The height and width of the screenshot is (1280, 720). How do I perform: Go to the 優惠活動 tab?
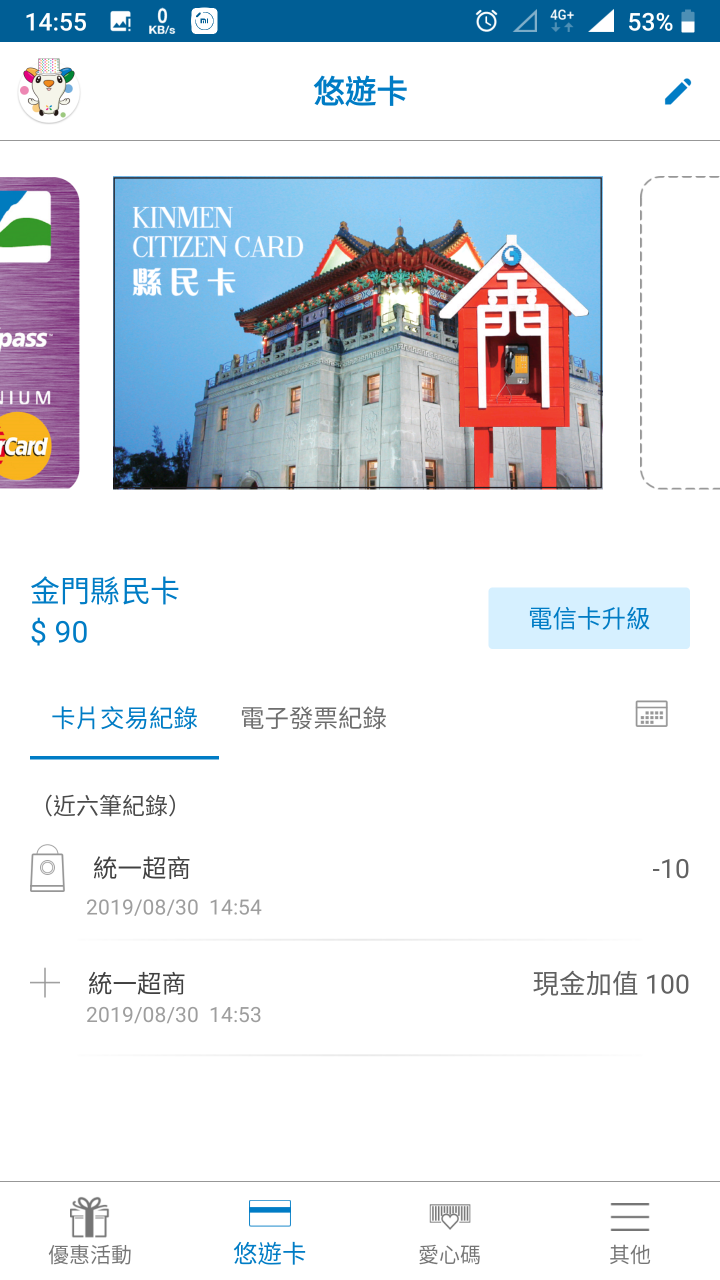pyautogui.click(x=90, y=1232)
